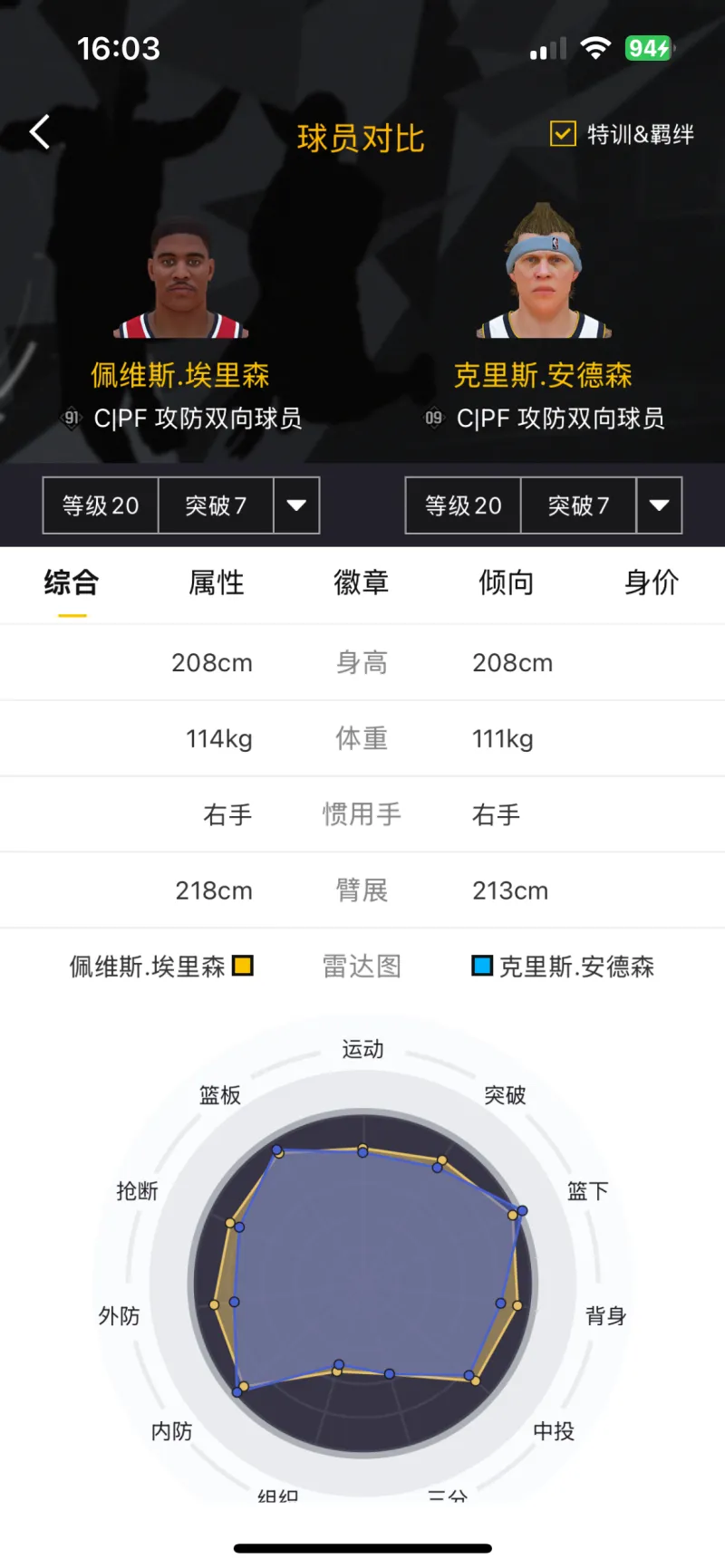
Task: Open 克里斯.安德森's level dropdown arrow
Action: tap(659, 505)
